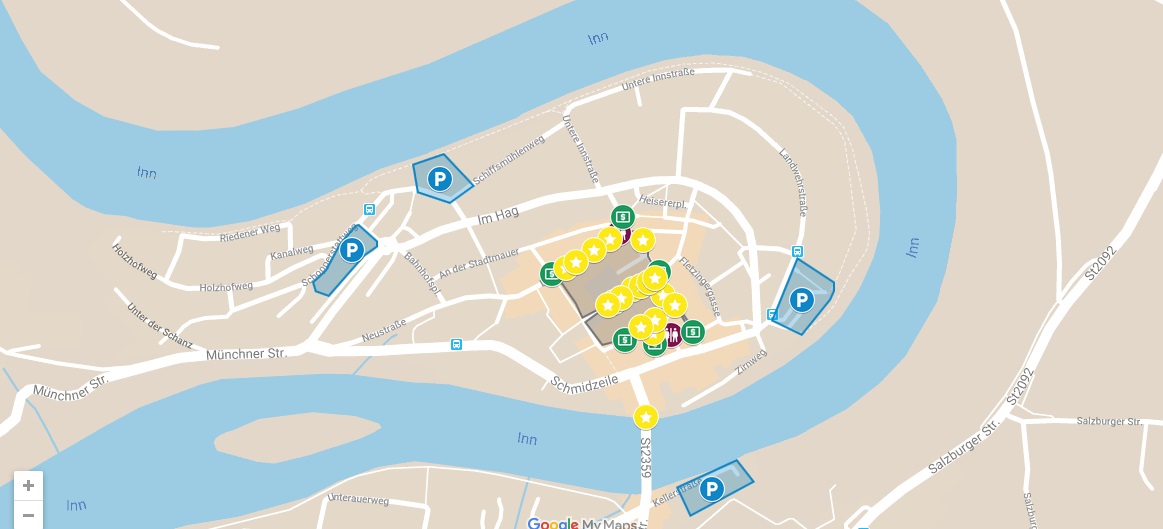Open the parking marker at Kellerstraße
This screenshot has height=529, width=1163.
tap(711, 489)
